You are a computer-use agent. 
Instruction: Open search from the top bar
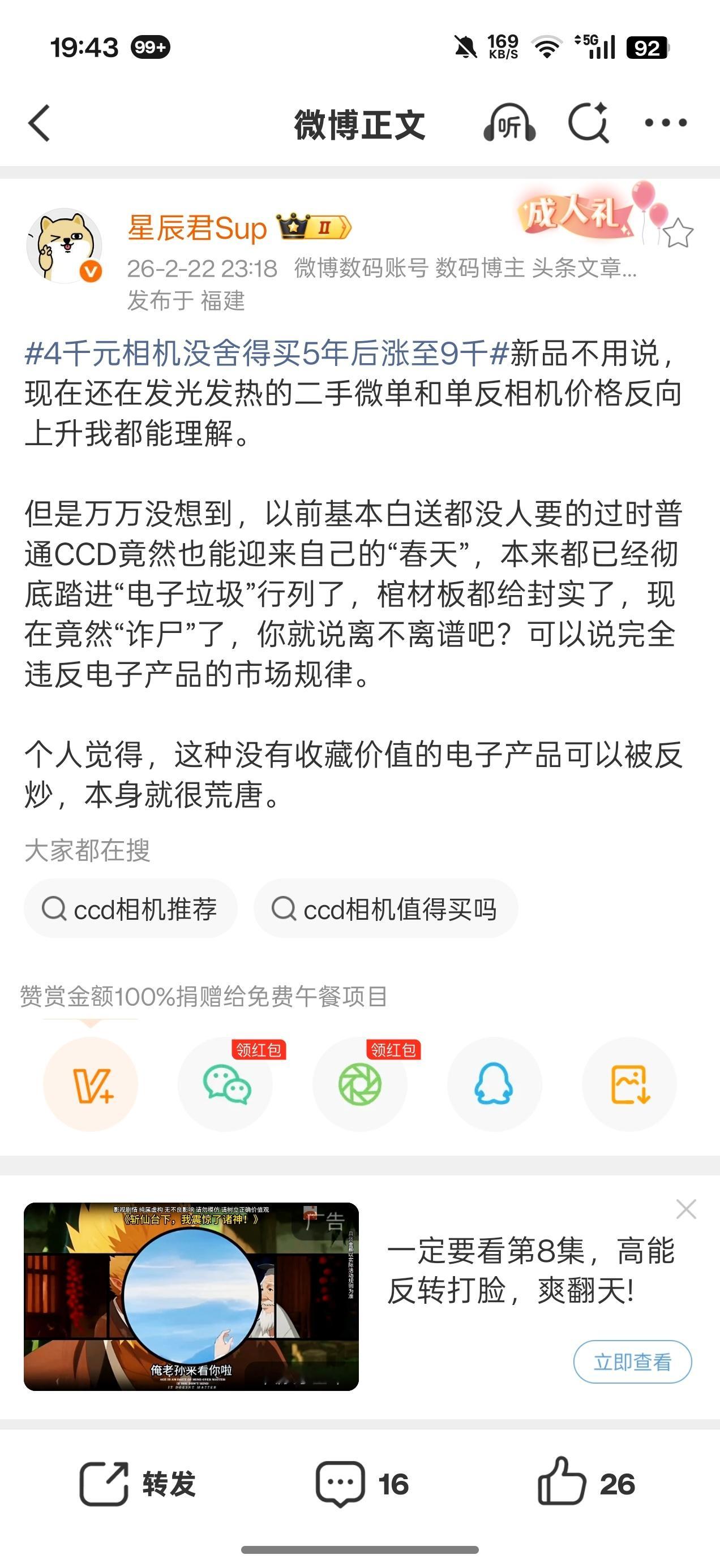click(x=590, y=122)
